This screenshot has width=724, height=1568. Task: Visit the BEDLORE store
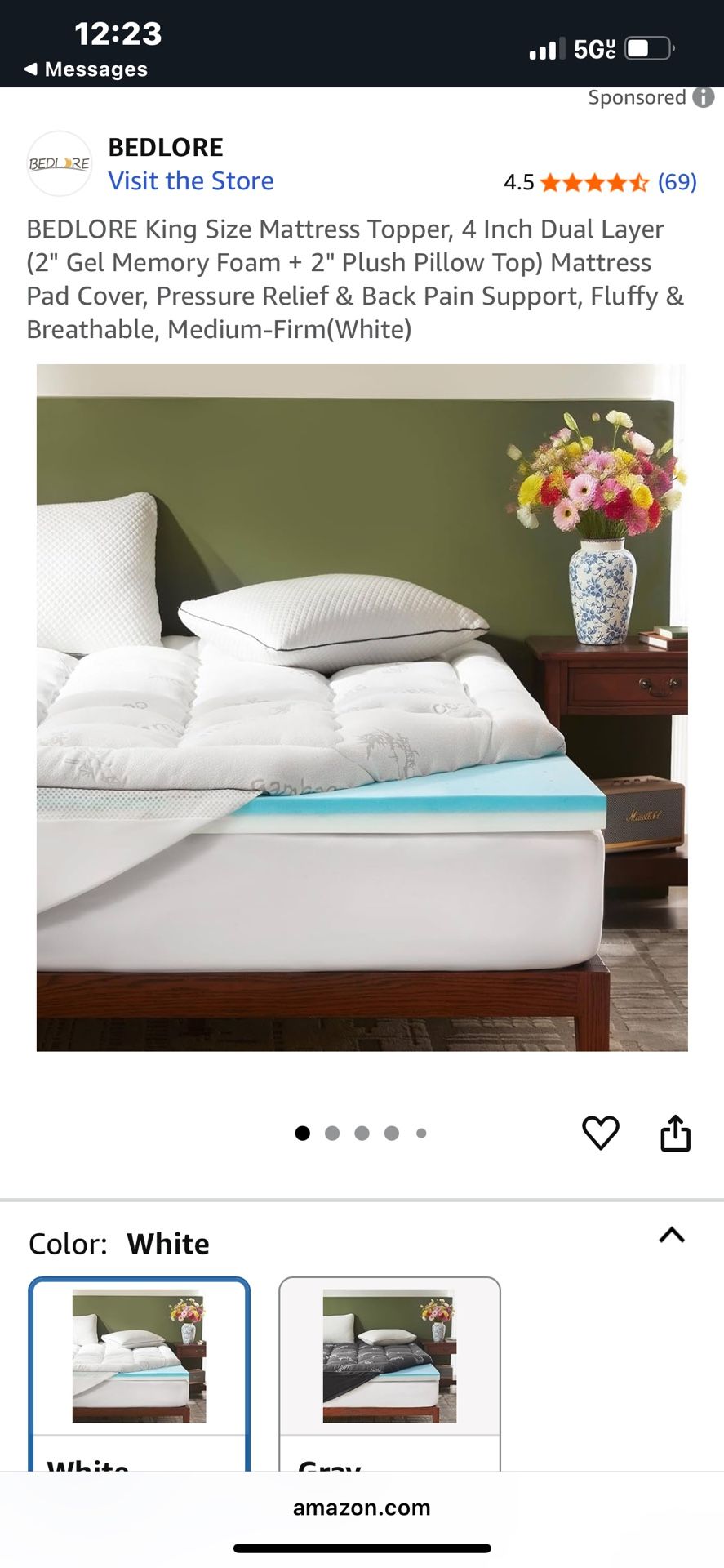(191, 180)
